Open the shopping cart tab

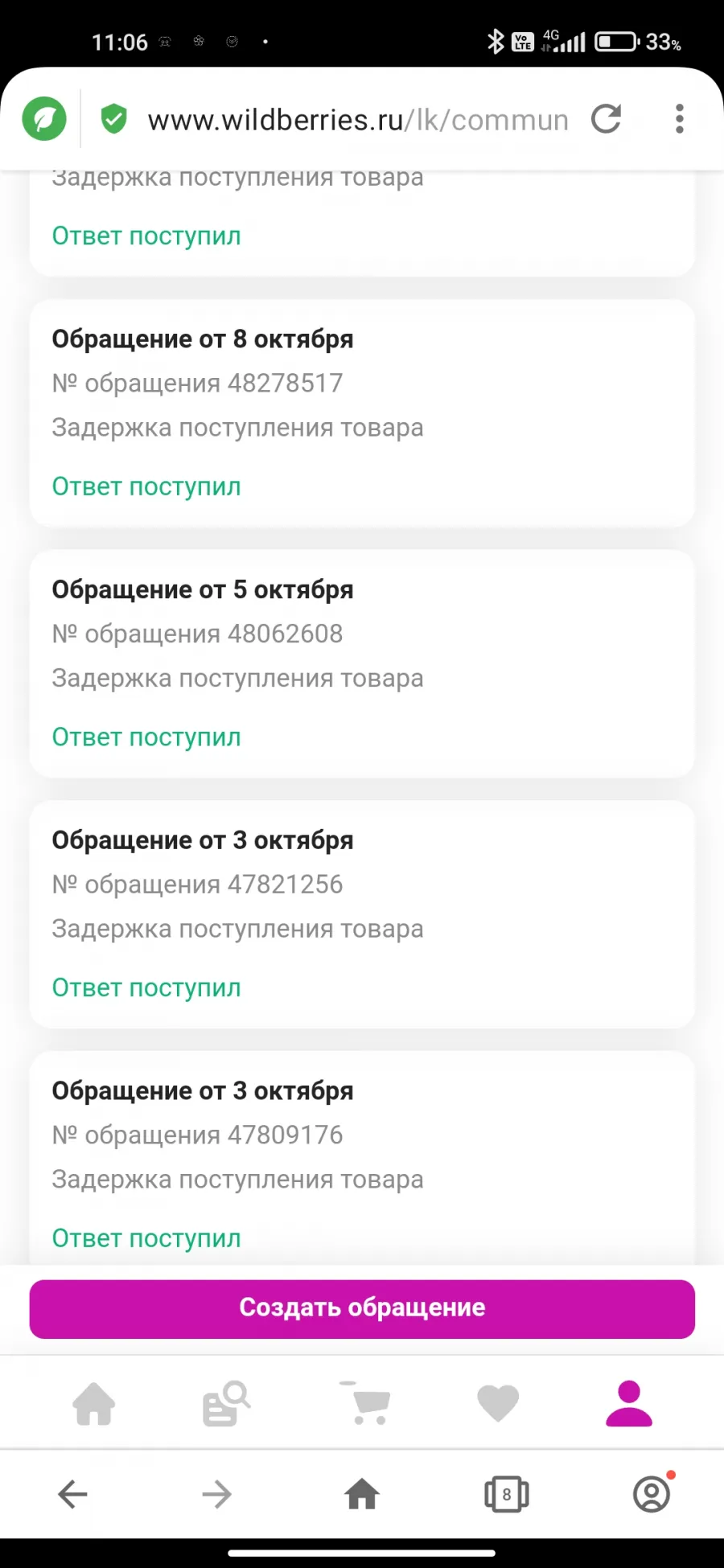click(366, 1403)
